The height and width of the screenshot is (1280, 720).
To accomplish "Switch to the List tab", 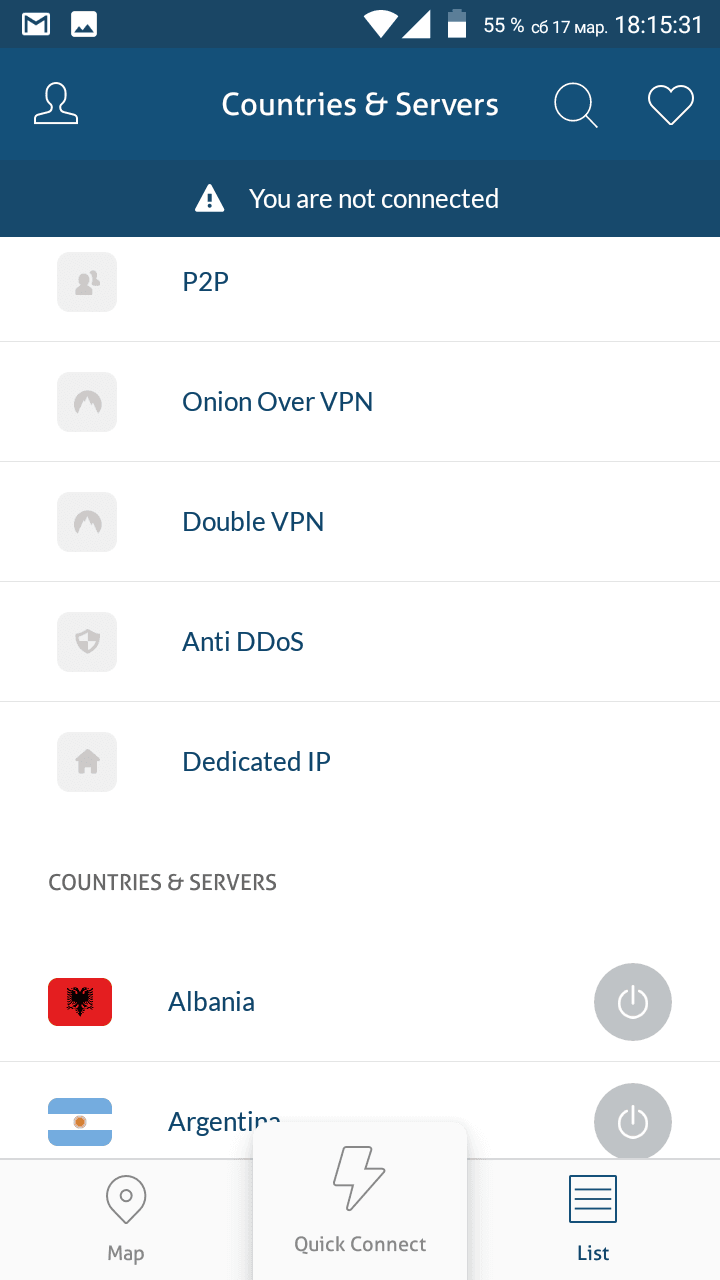I will tap(593, 1219).
